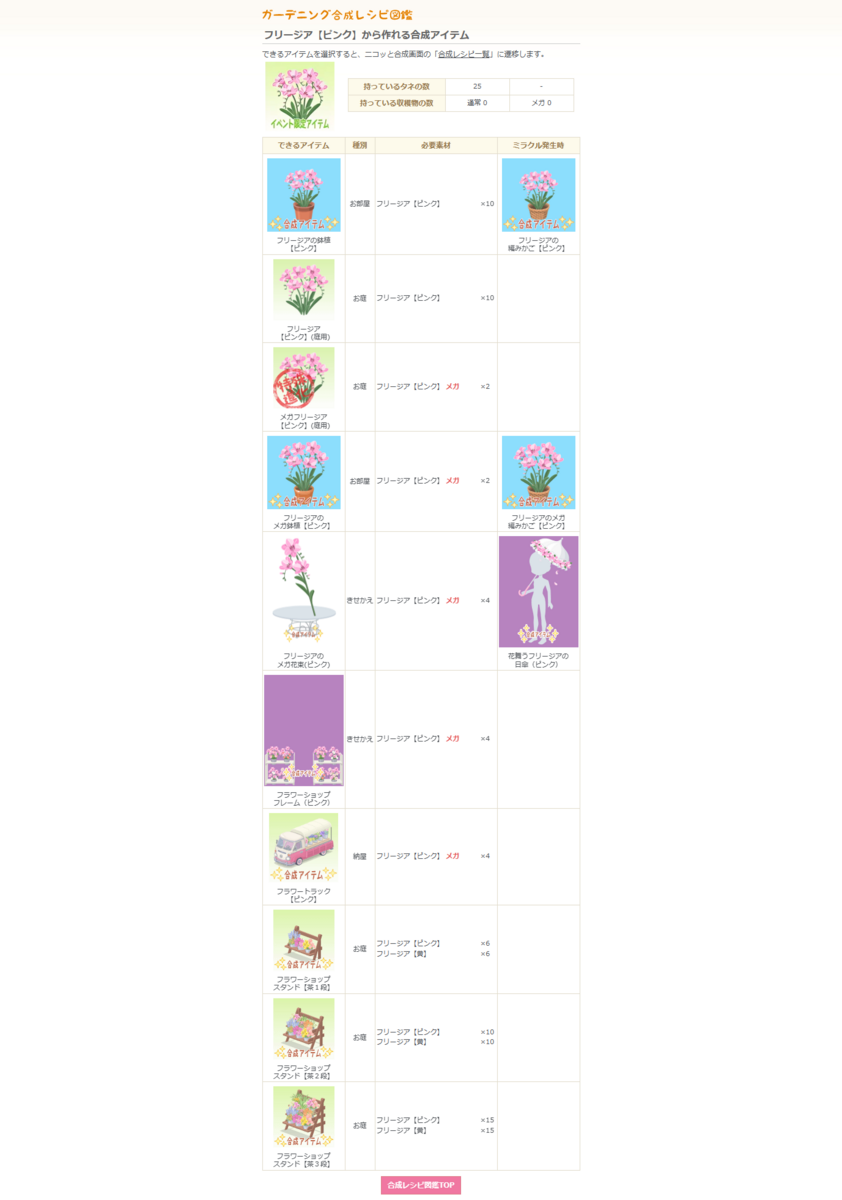Choose フラワーショップスタンド【茶3段】 item
Viewport: 842px width, 1200px height.
(304, 1118)
